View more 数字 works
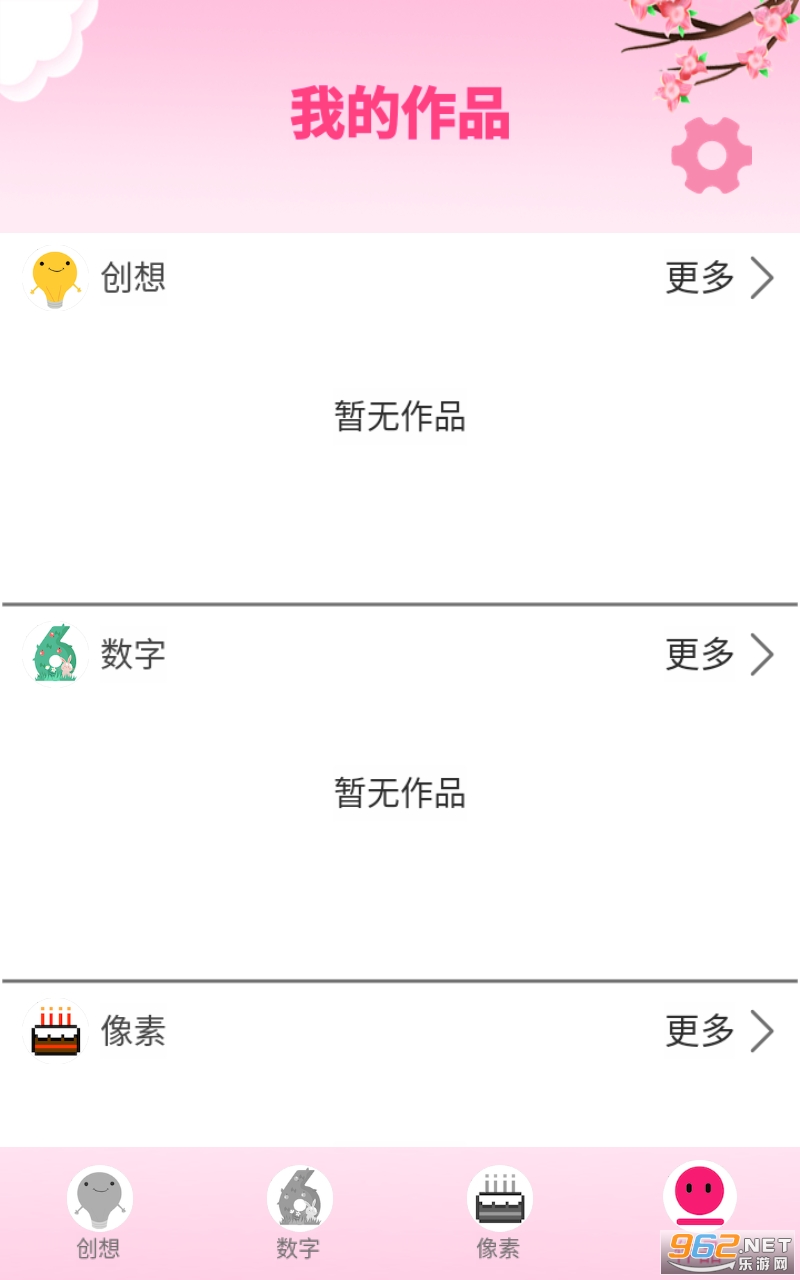Image resolution: width=800 pixels, height=1280 pixels. 720,655
